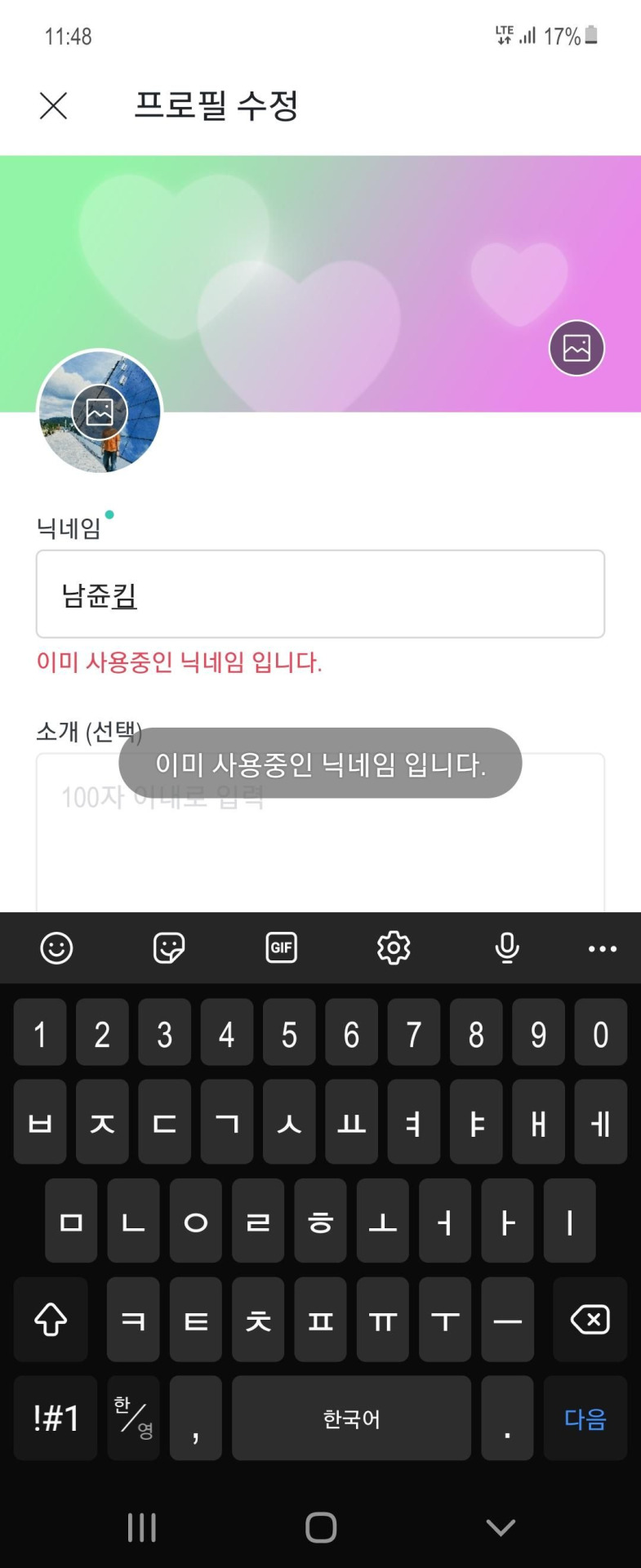Close the profile edit screen

(53, 105)
